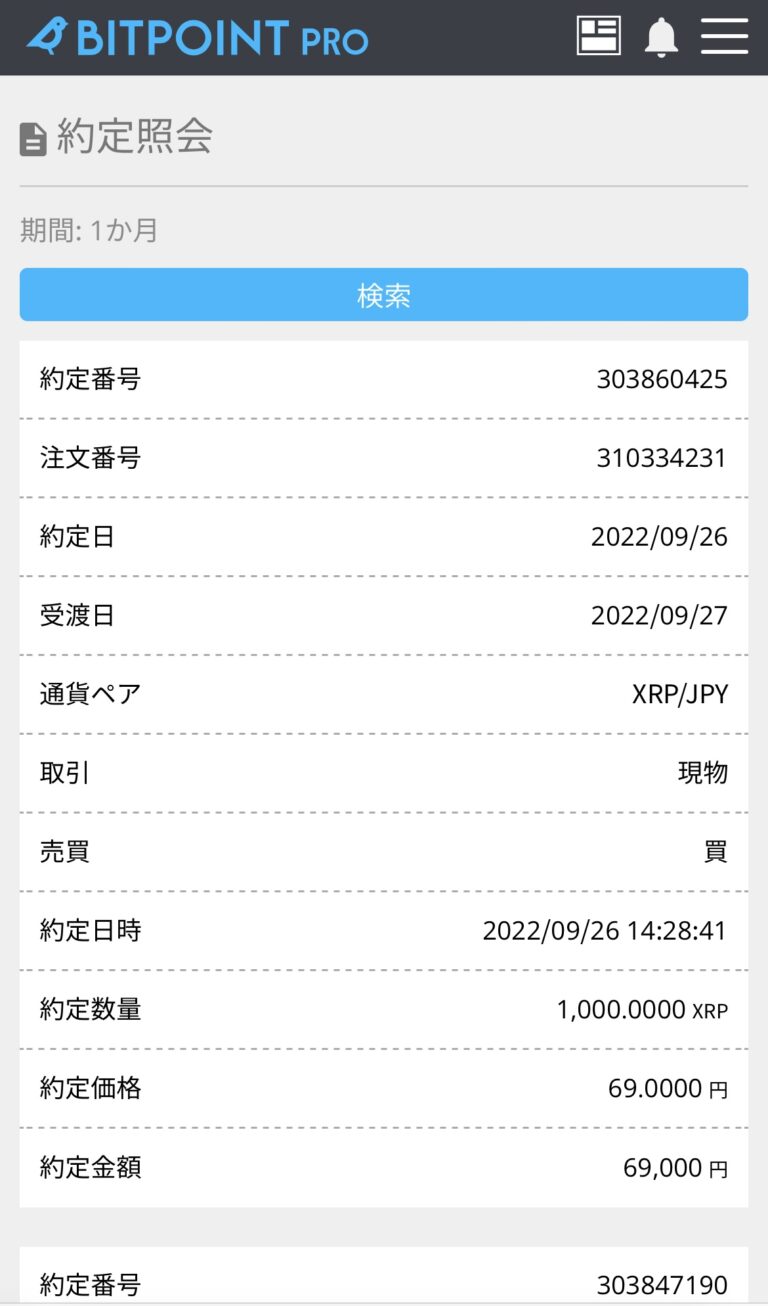Click the document icon next to 約定照会

(33, 137)
